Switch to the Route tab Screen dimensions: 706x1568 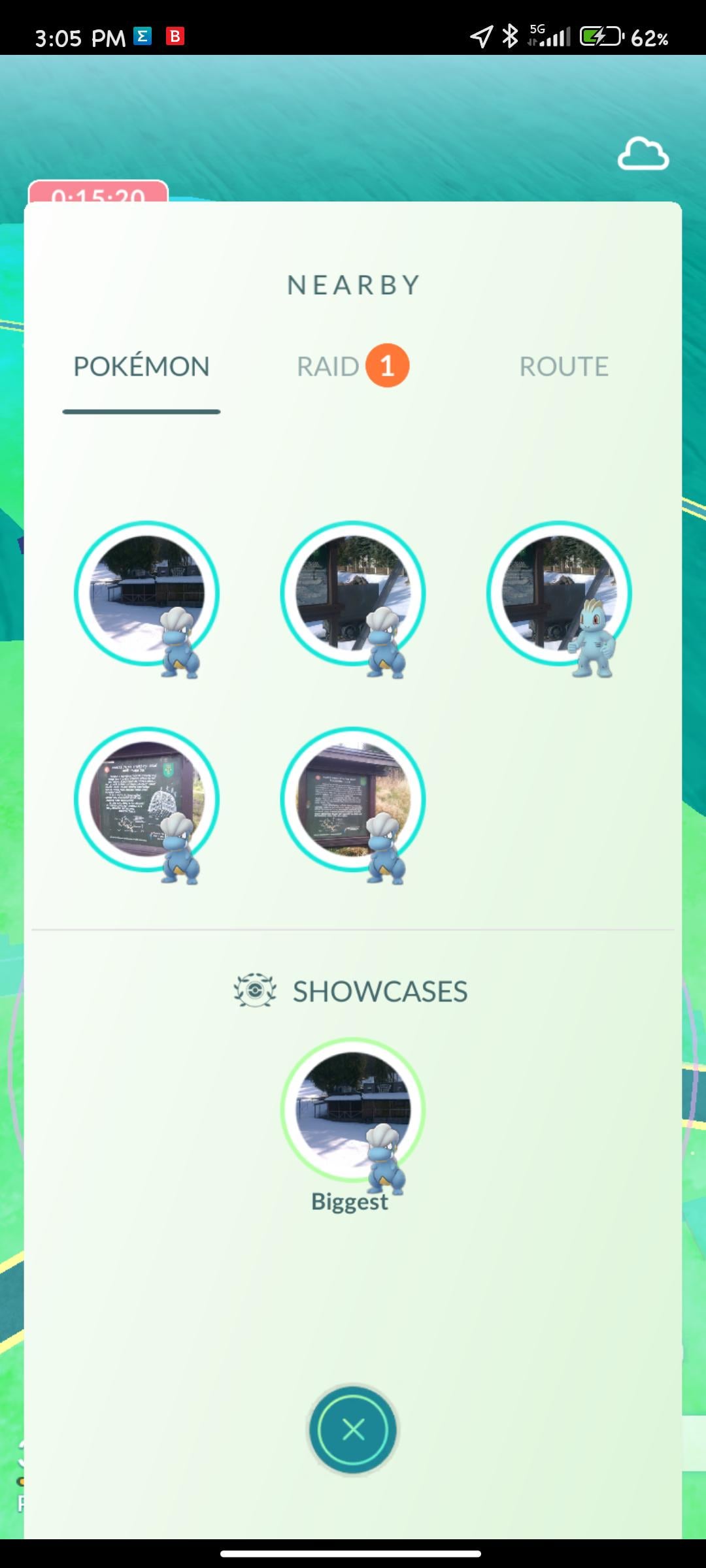coord(563,367)
